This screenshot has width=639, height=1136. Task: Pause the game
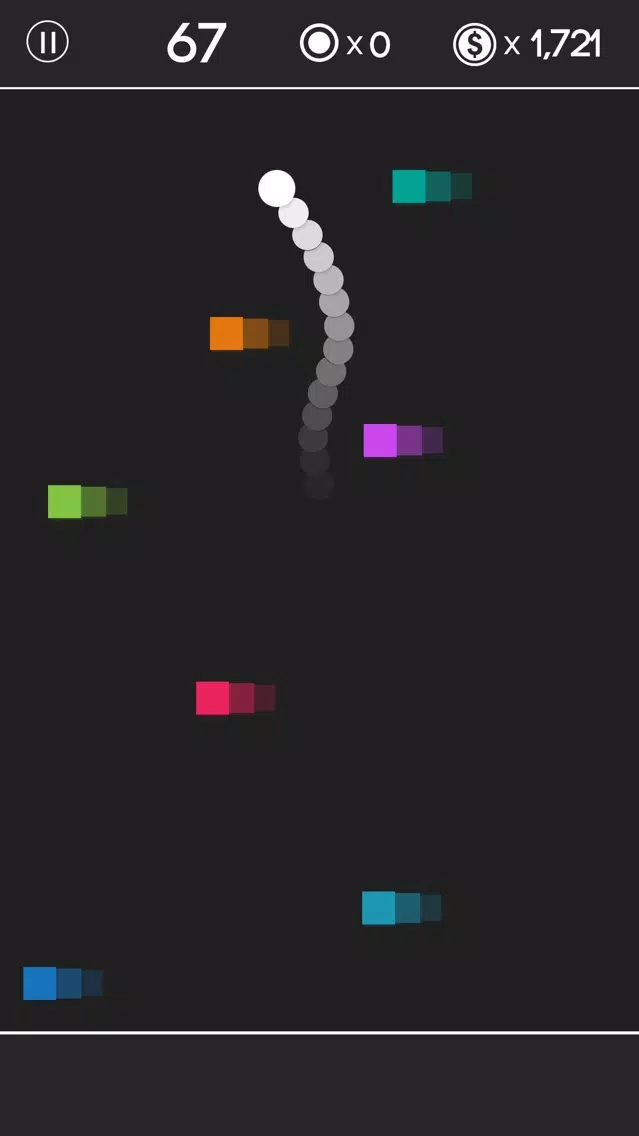point(47,43)
